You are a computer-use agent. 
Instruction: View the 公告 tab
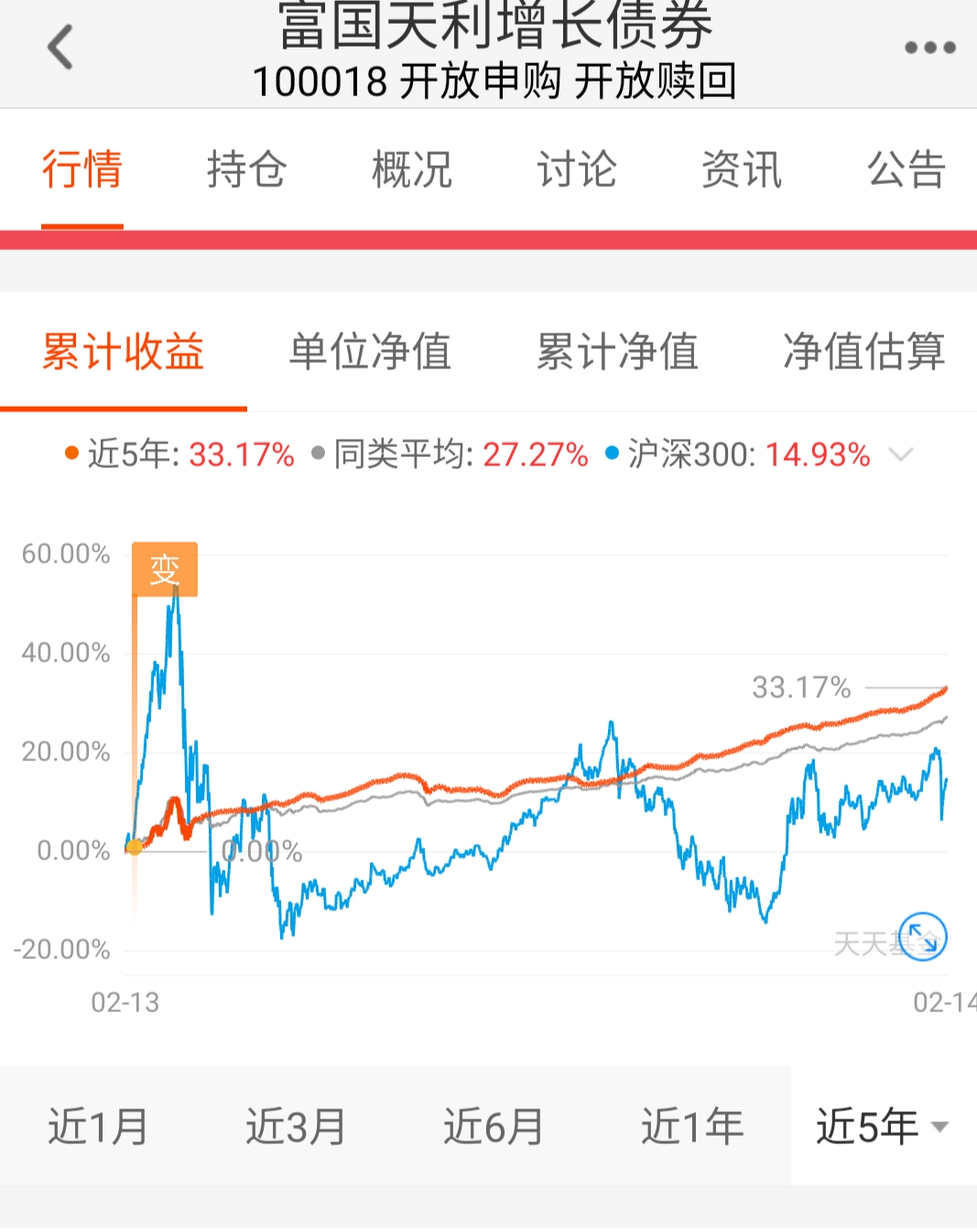(x=906, y=169)
